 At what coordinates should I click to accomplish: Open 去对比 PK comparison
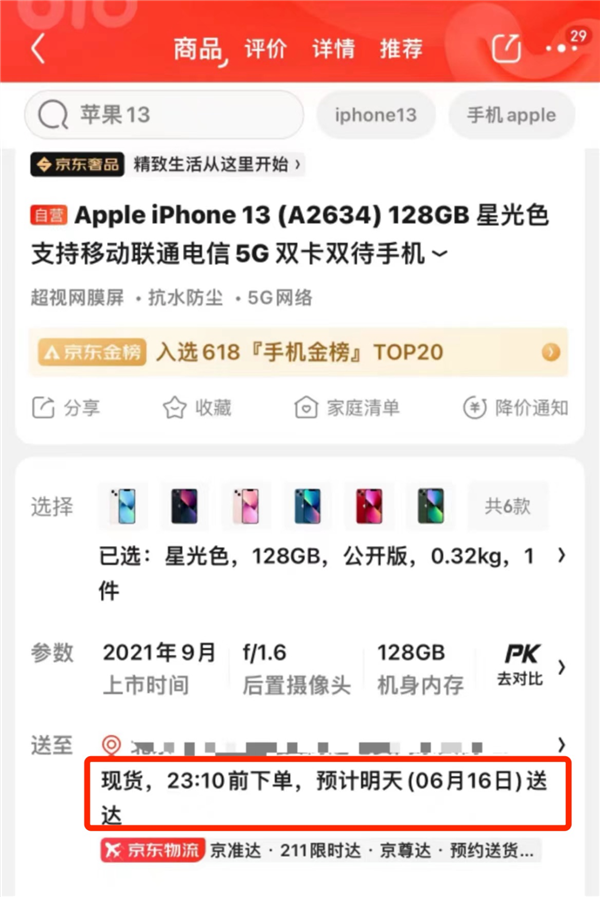pos(521,665)
